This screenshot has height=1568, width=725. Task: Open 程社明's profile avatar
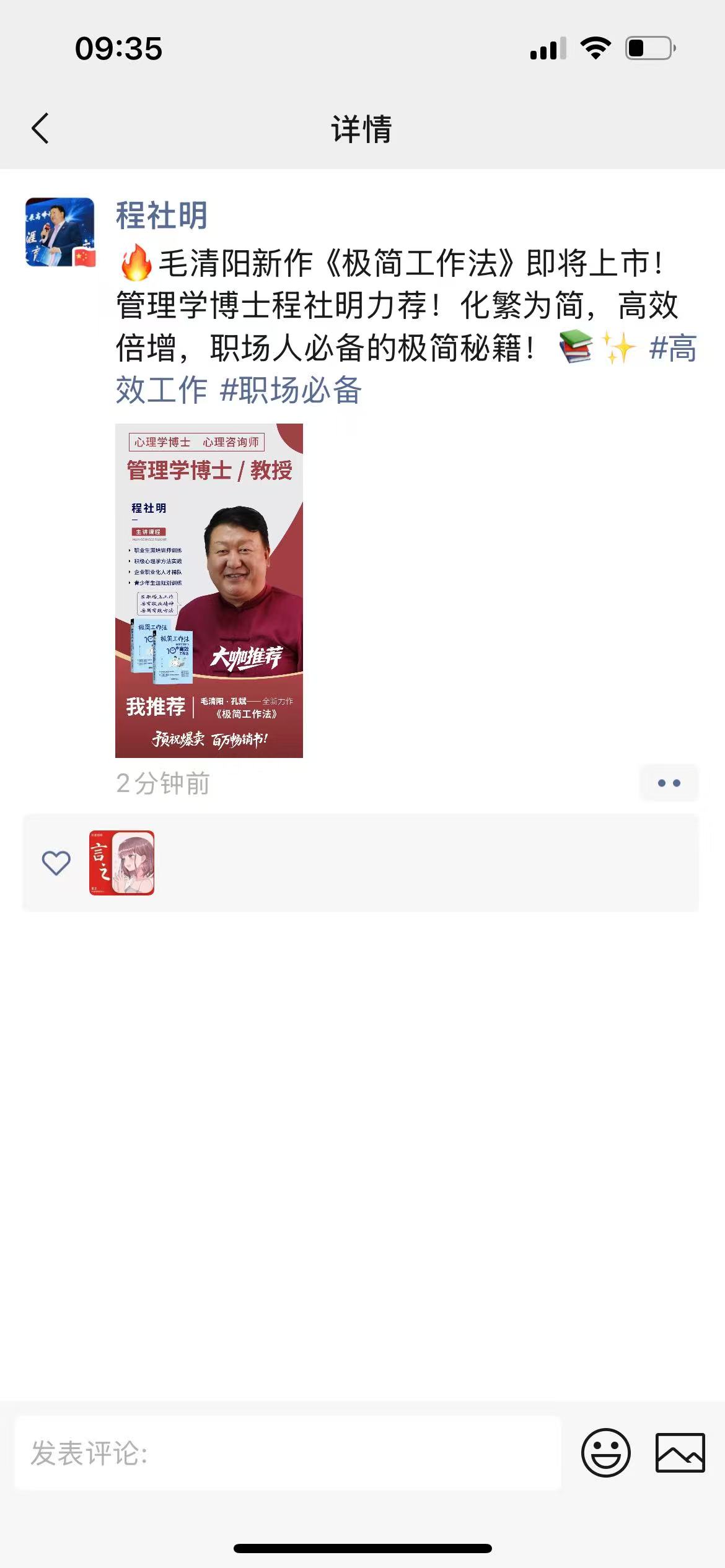click(60, 232)
